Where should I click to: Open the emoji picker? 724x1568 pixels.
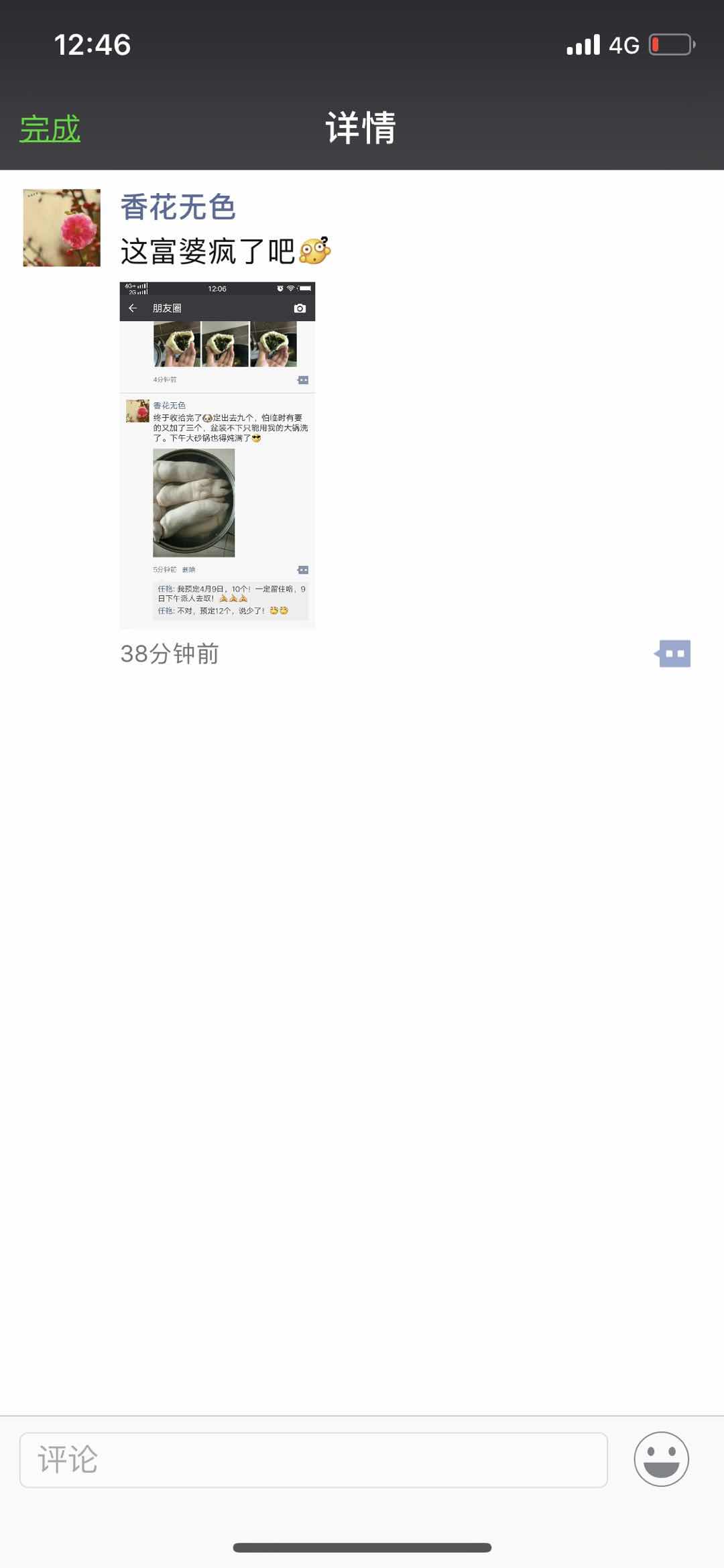[x=661, y=1459]
